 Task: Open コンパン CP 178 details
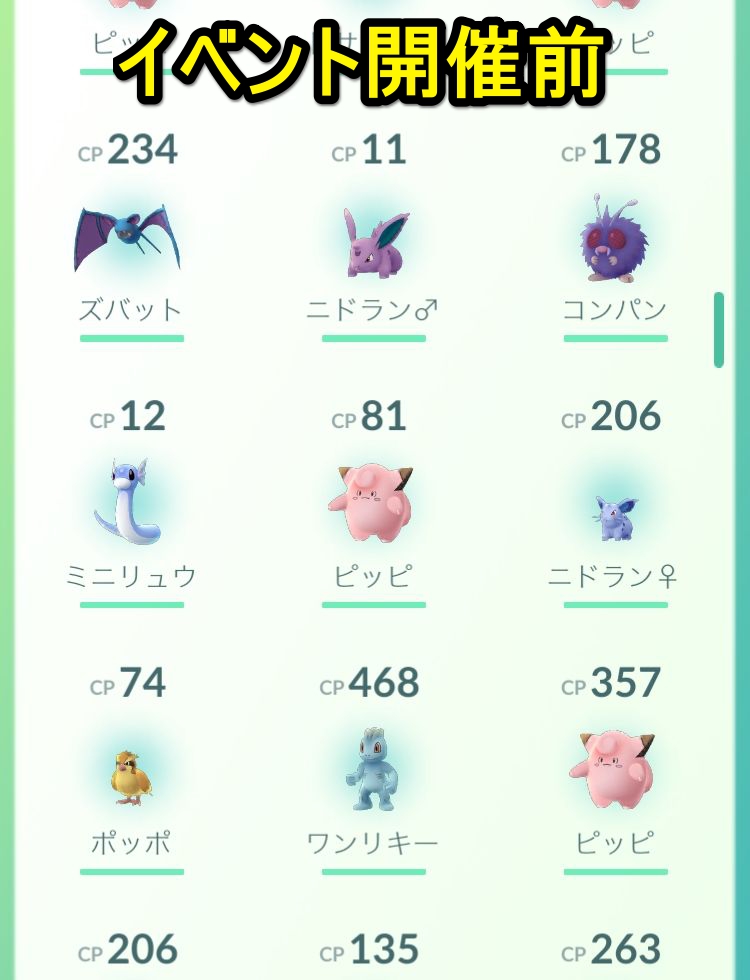click(614, 243)
